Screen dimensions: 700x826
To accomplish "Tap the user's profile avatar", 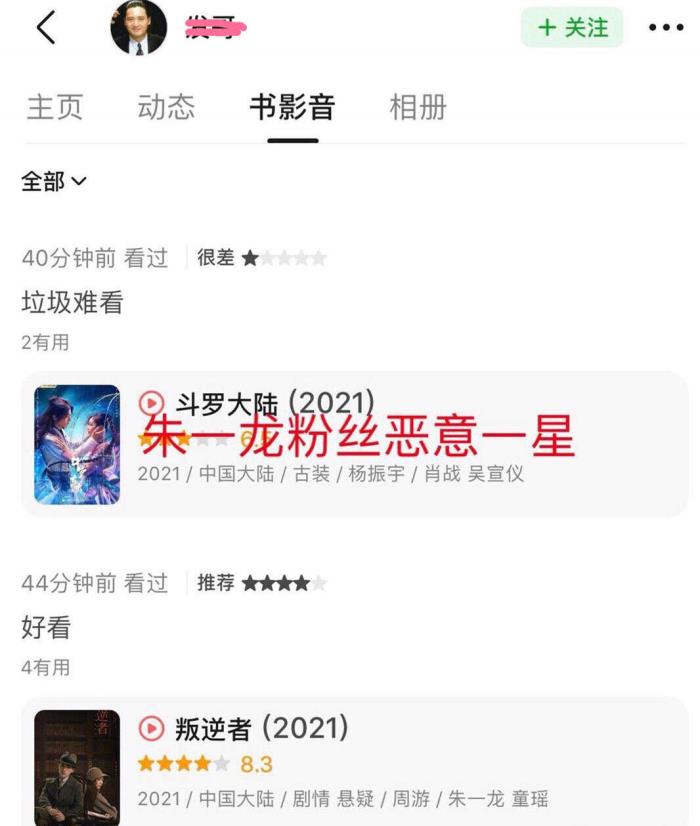I will (x=138, y=27).
